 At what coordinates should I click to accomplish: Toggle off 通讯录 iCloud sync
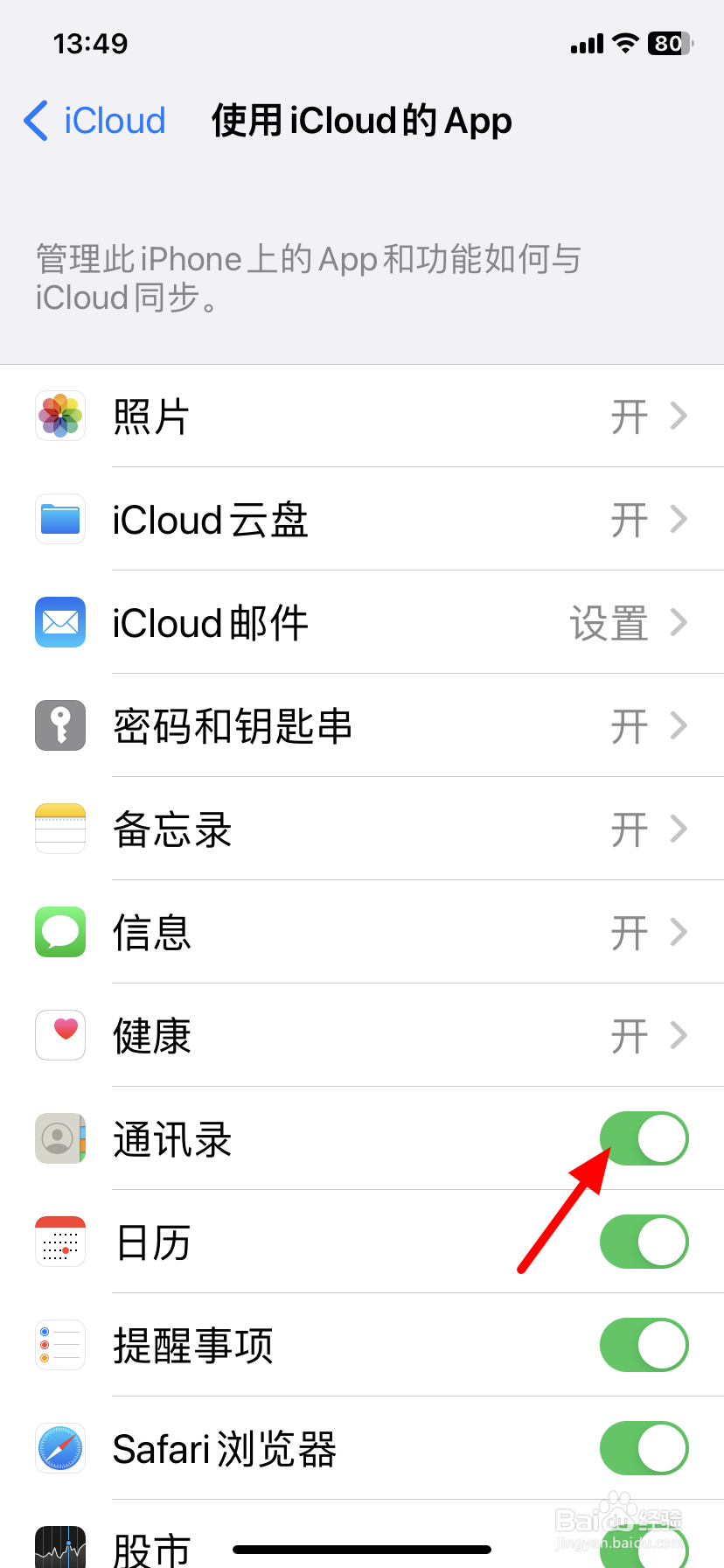[x=644, y=1139]
